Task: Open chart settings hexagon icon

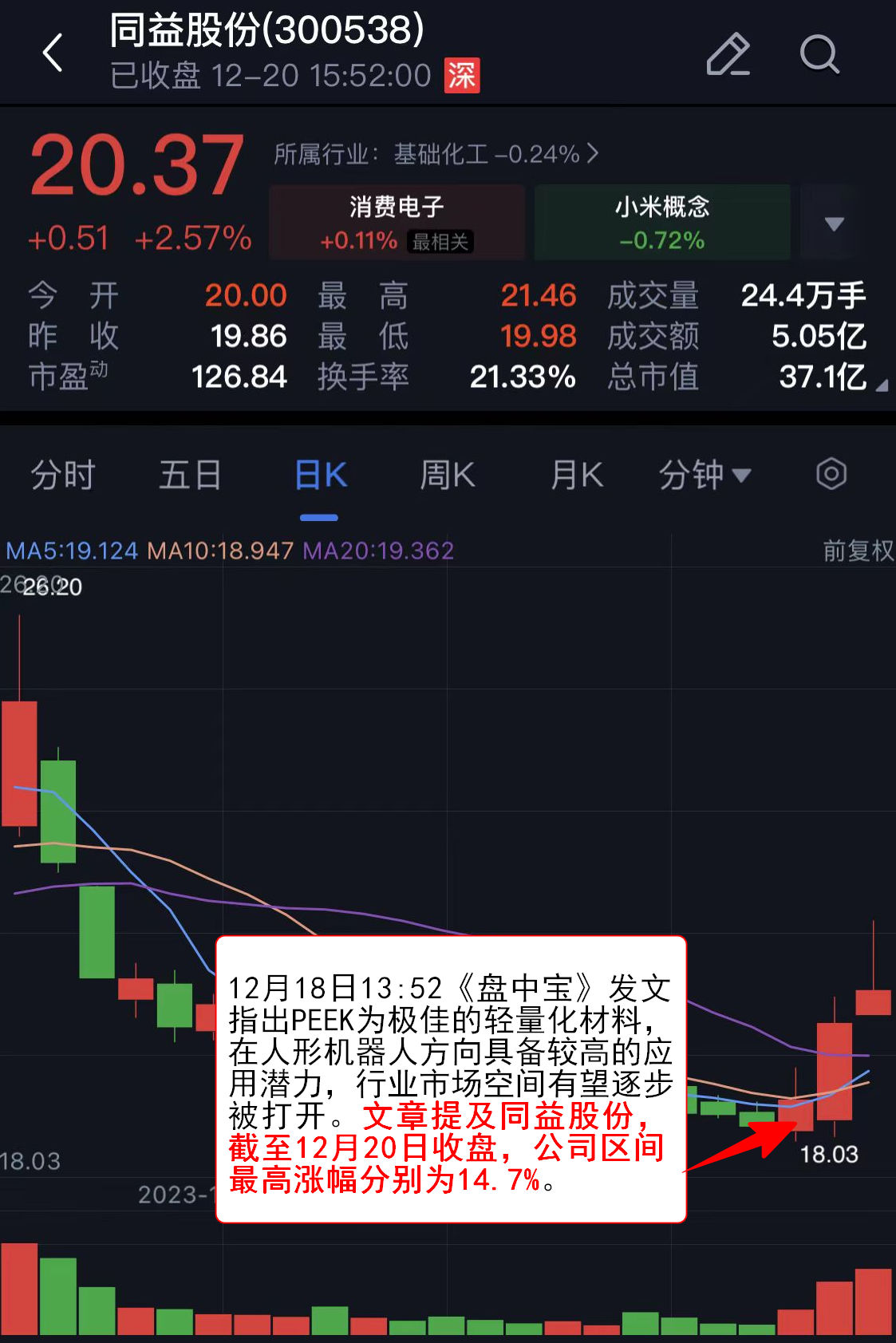Action: point(831,474)
